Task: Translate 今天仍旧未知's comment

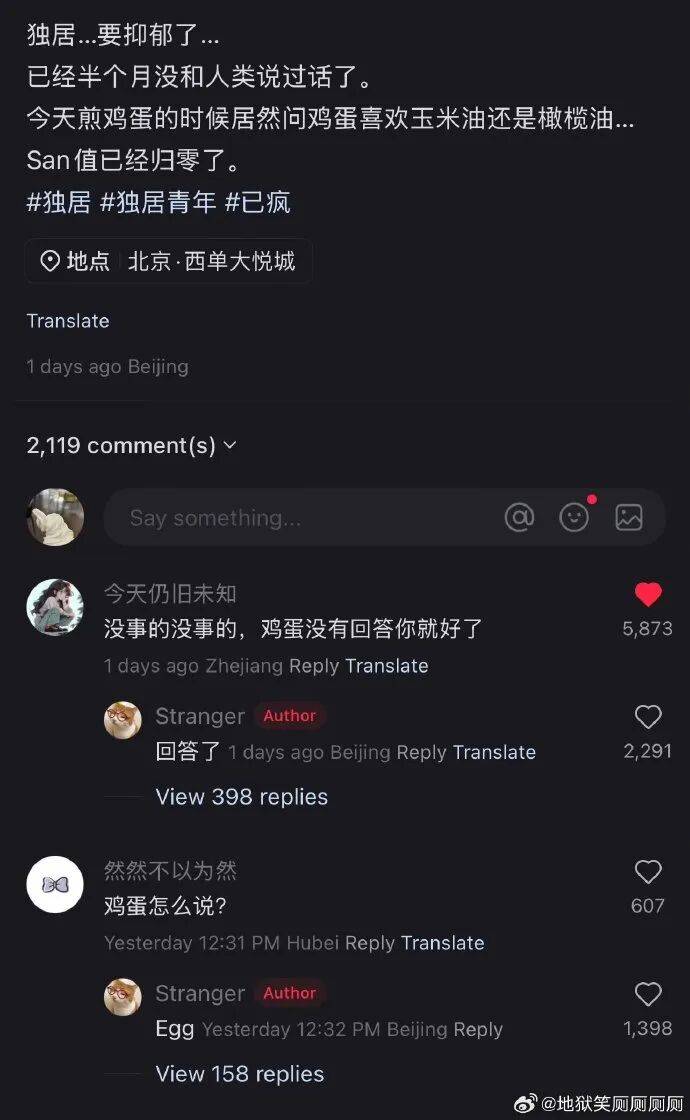Action: tap(386, 666)
